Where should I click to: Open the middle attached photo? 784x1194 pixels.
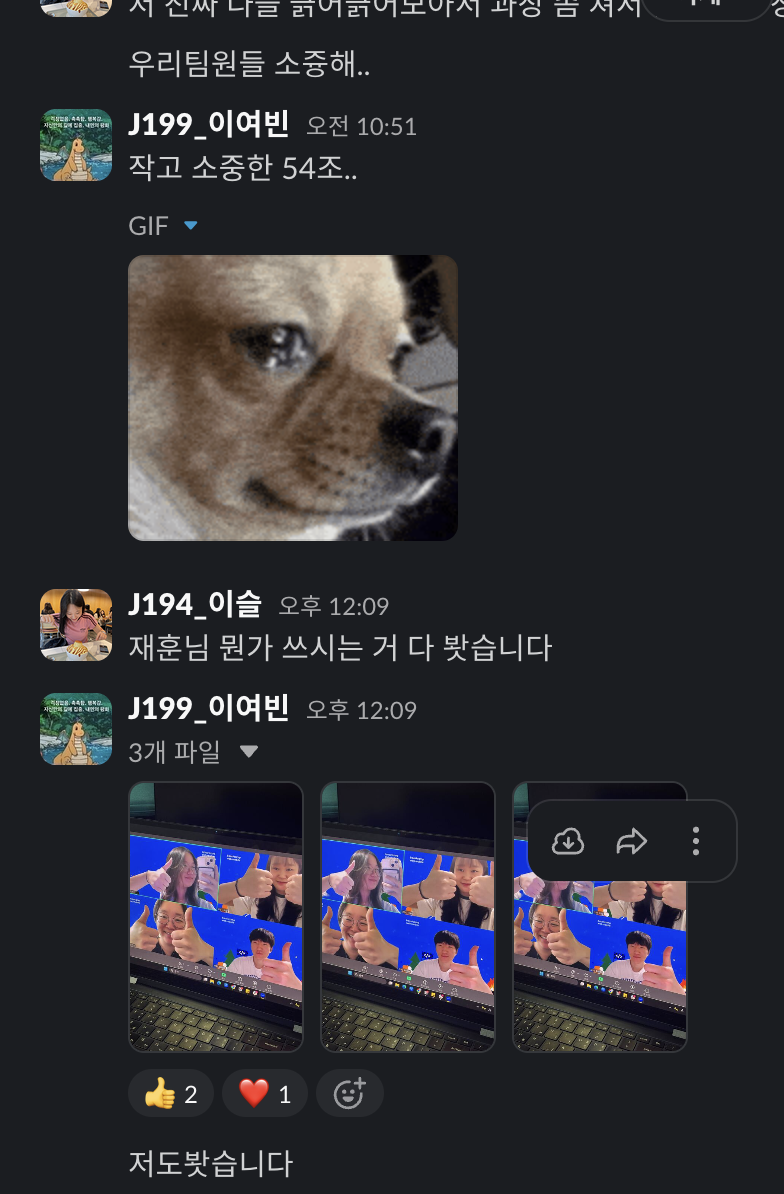tap(408, 916)
